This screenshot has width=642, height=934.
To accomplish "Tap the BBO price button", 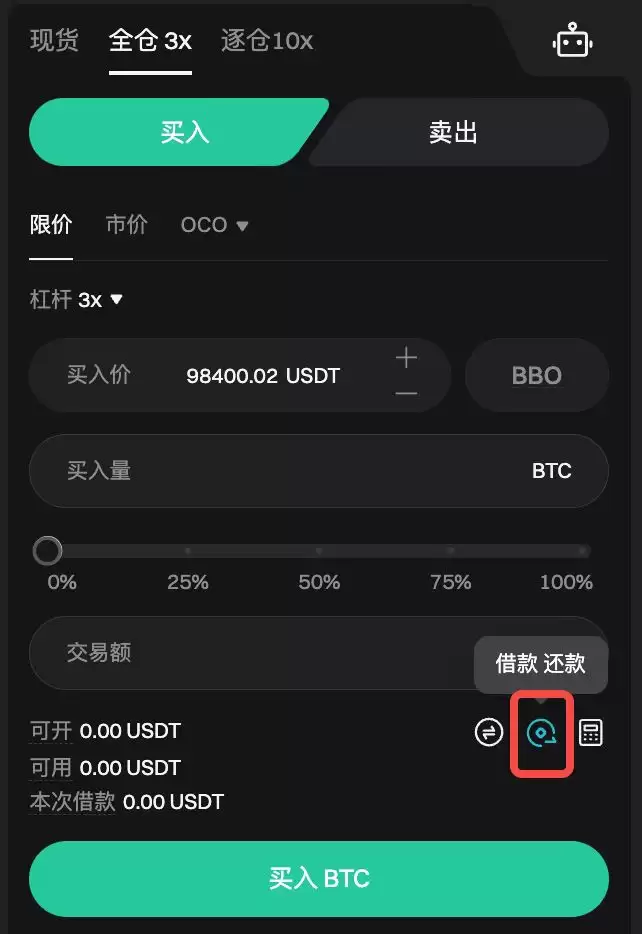I will click(537, 376).
